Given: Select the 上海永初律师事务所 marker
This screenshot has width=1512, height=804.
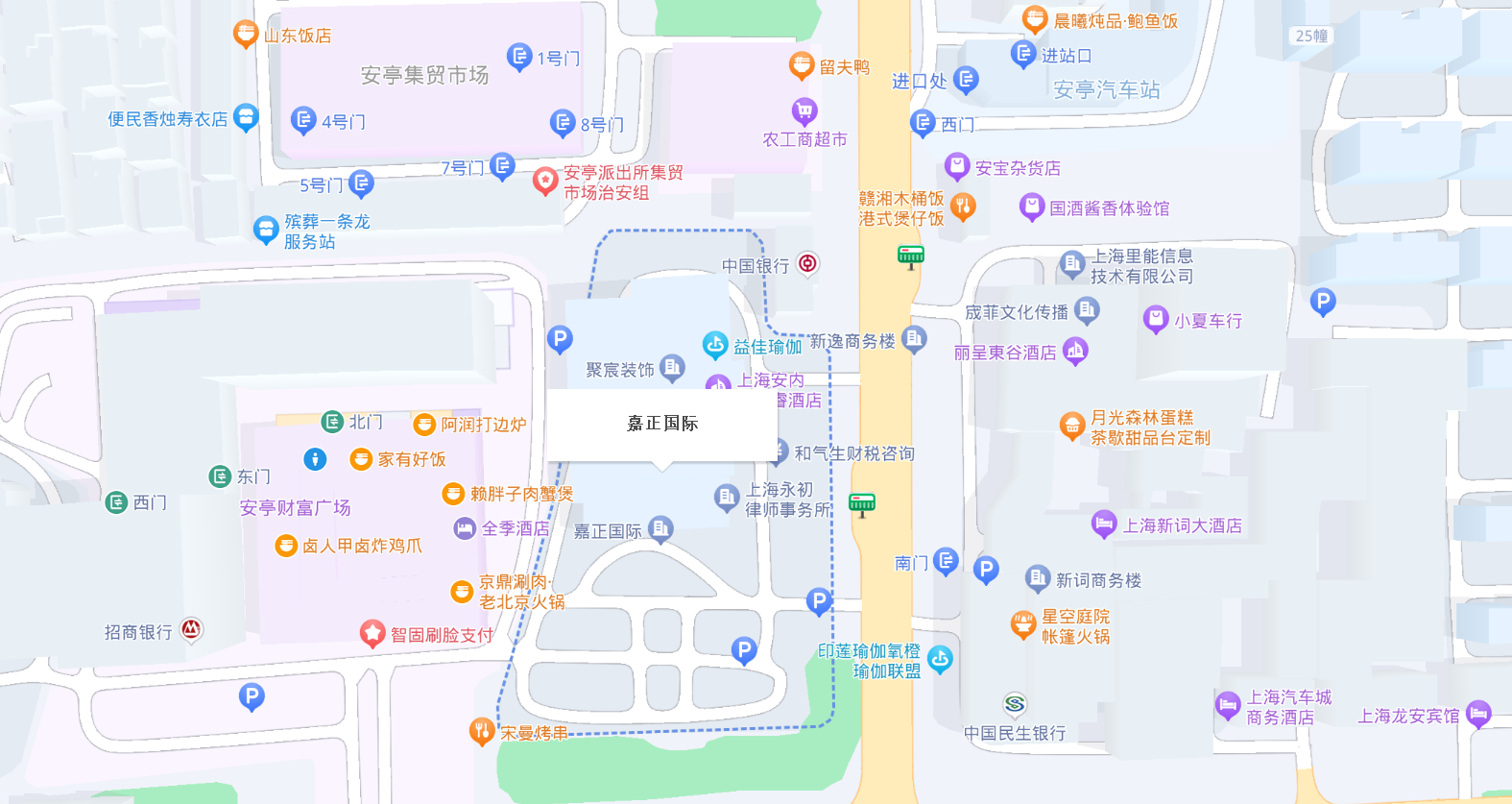Looking at the screenshot, I should coord(727,497).
